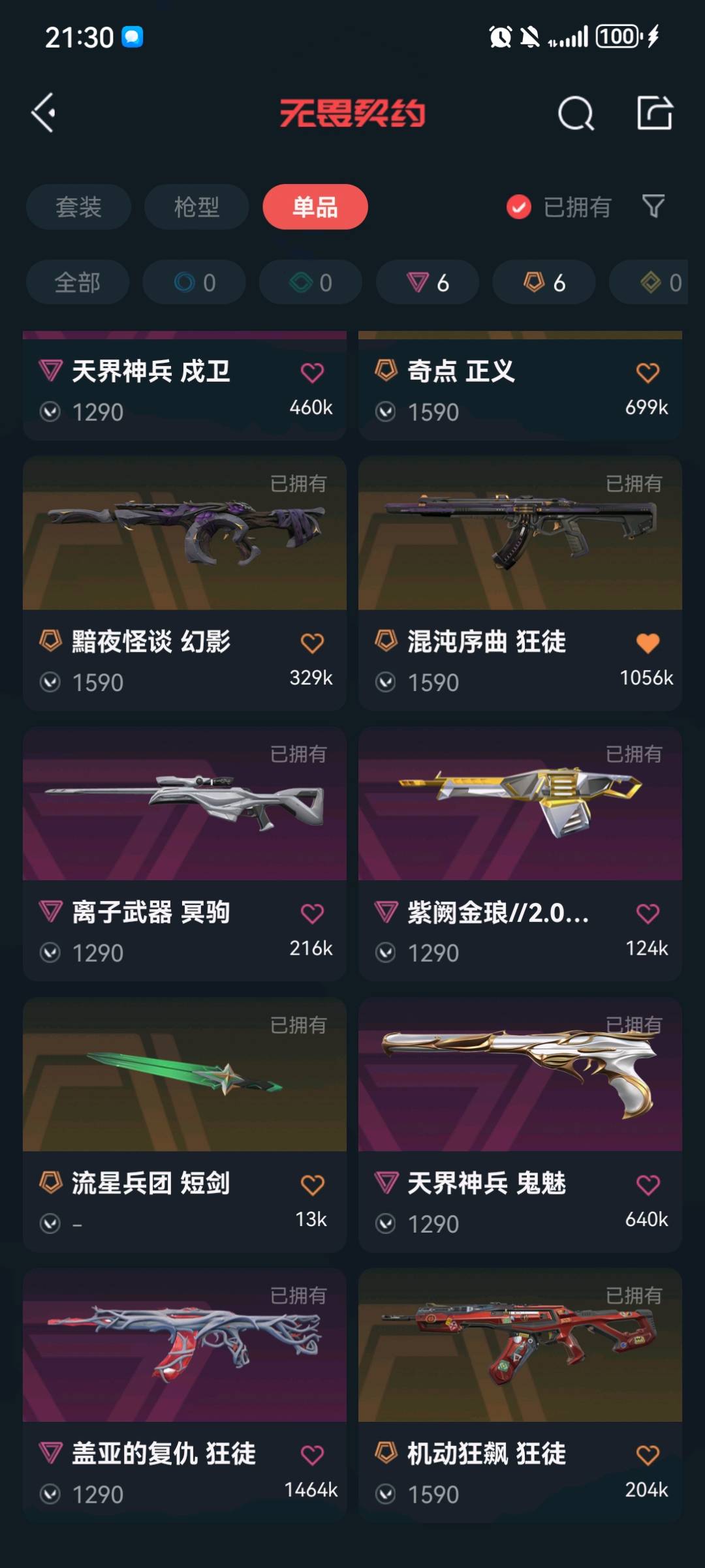Like the 紫阙金琅//2.0 skin
The image size is (705, 1568).
[x=648, y=914]
